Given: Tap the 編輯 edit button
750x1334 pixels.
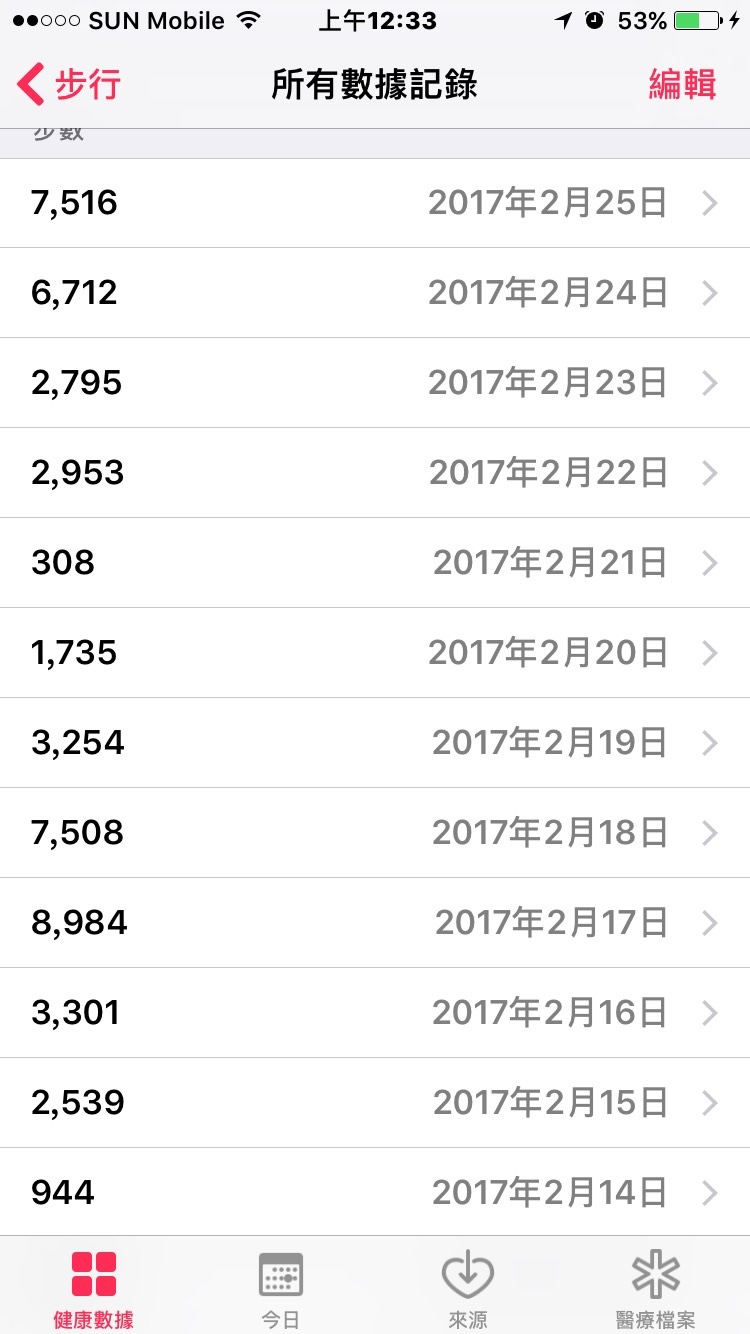Looking at the screenshot, I should click(x=682, y=85).
